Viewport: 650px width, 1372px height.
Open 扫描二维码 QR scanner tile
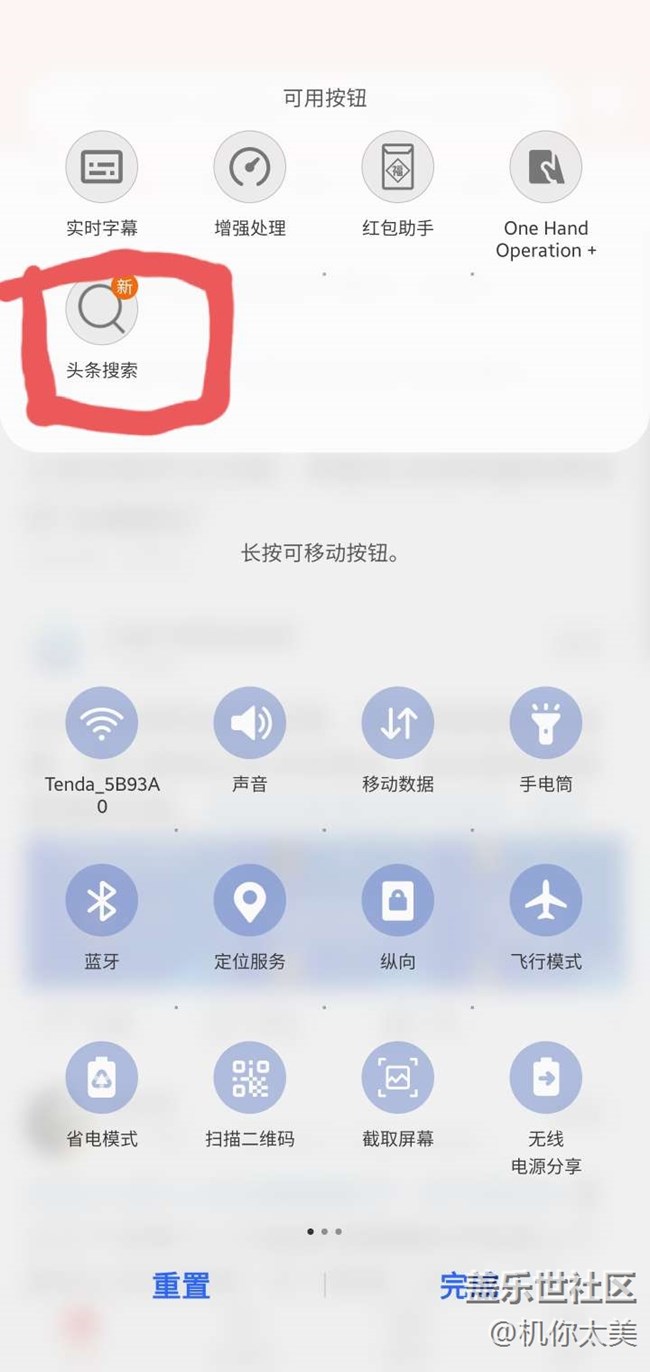click(x=250, y=1078)
